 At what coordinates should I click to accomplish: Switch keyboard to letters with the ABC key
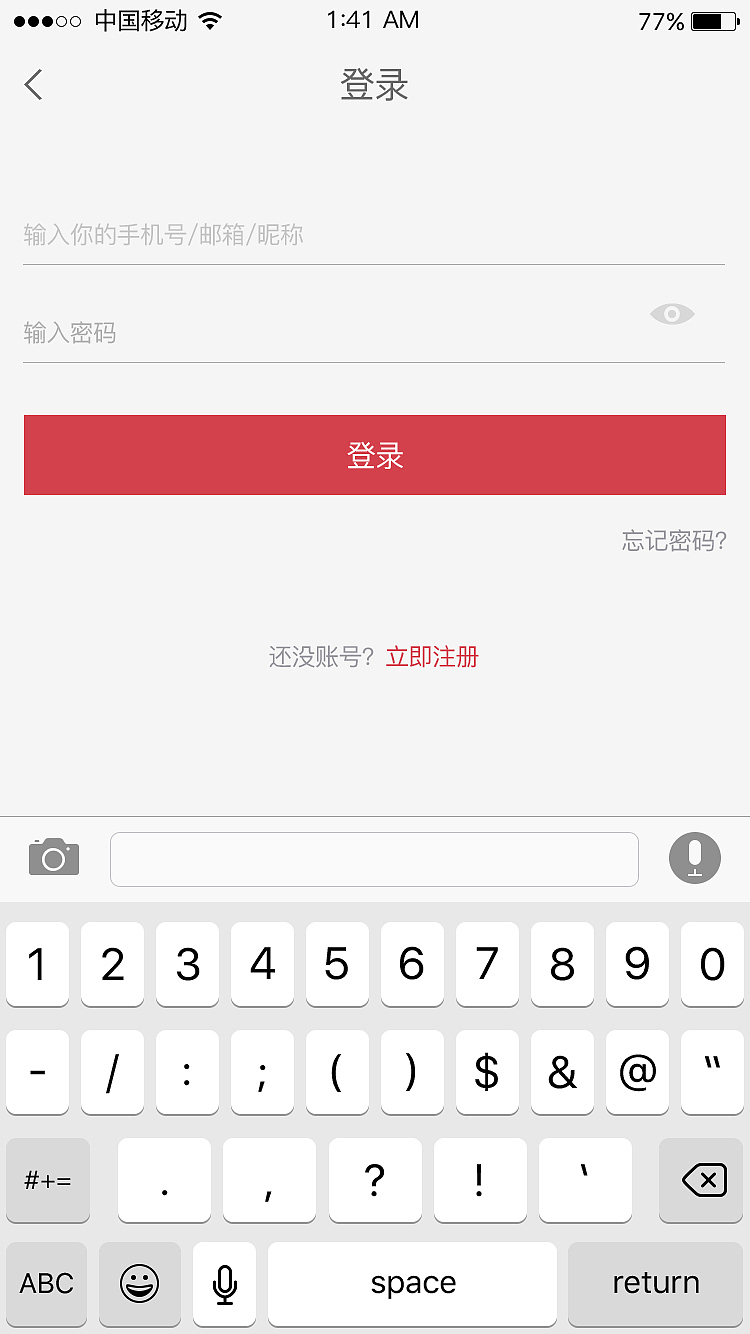[46, 1284]
